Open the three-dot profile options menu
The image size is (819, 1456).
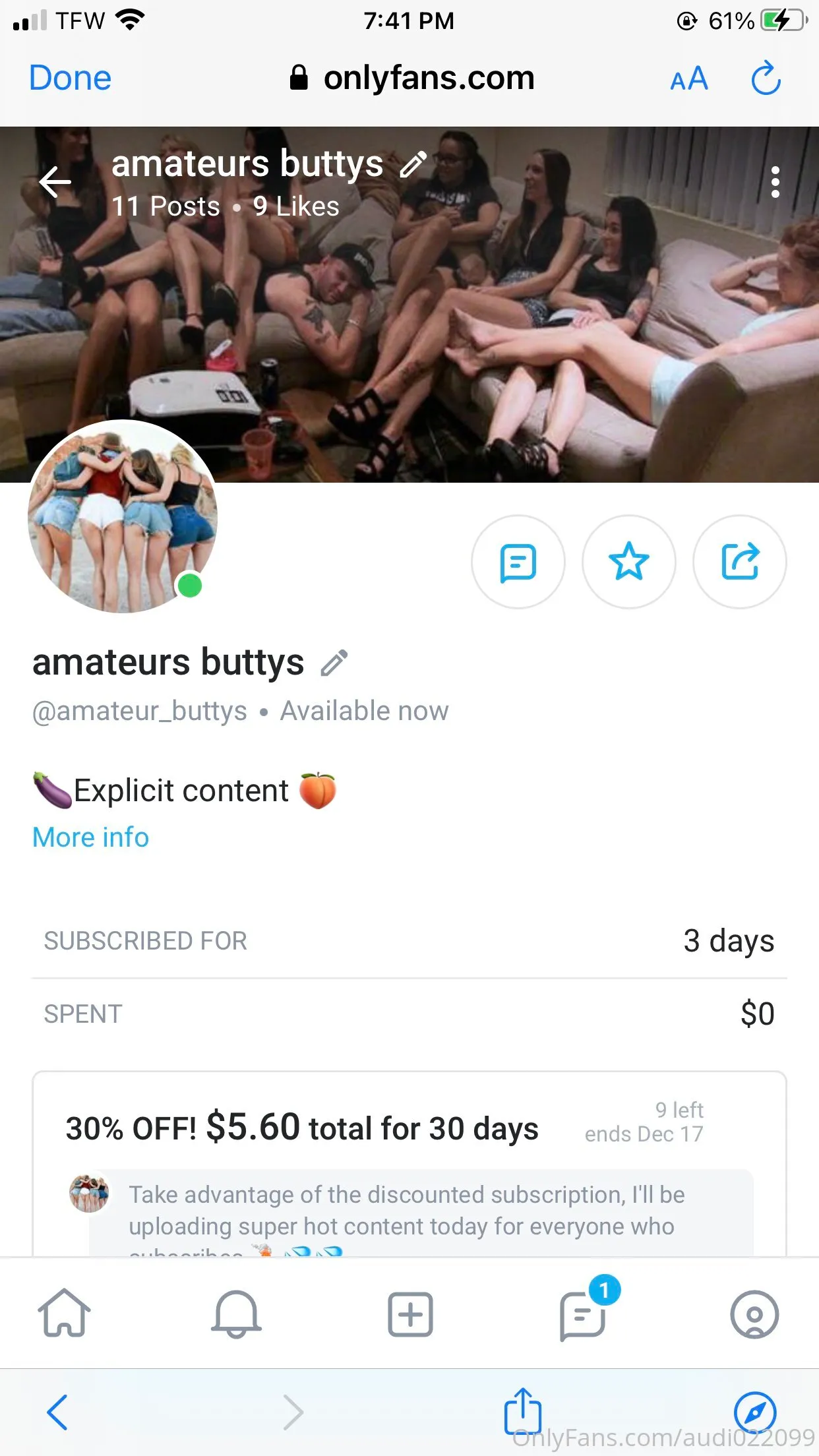click(776, 183)
